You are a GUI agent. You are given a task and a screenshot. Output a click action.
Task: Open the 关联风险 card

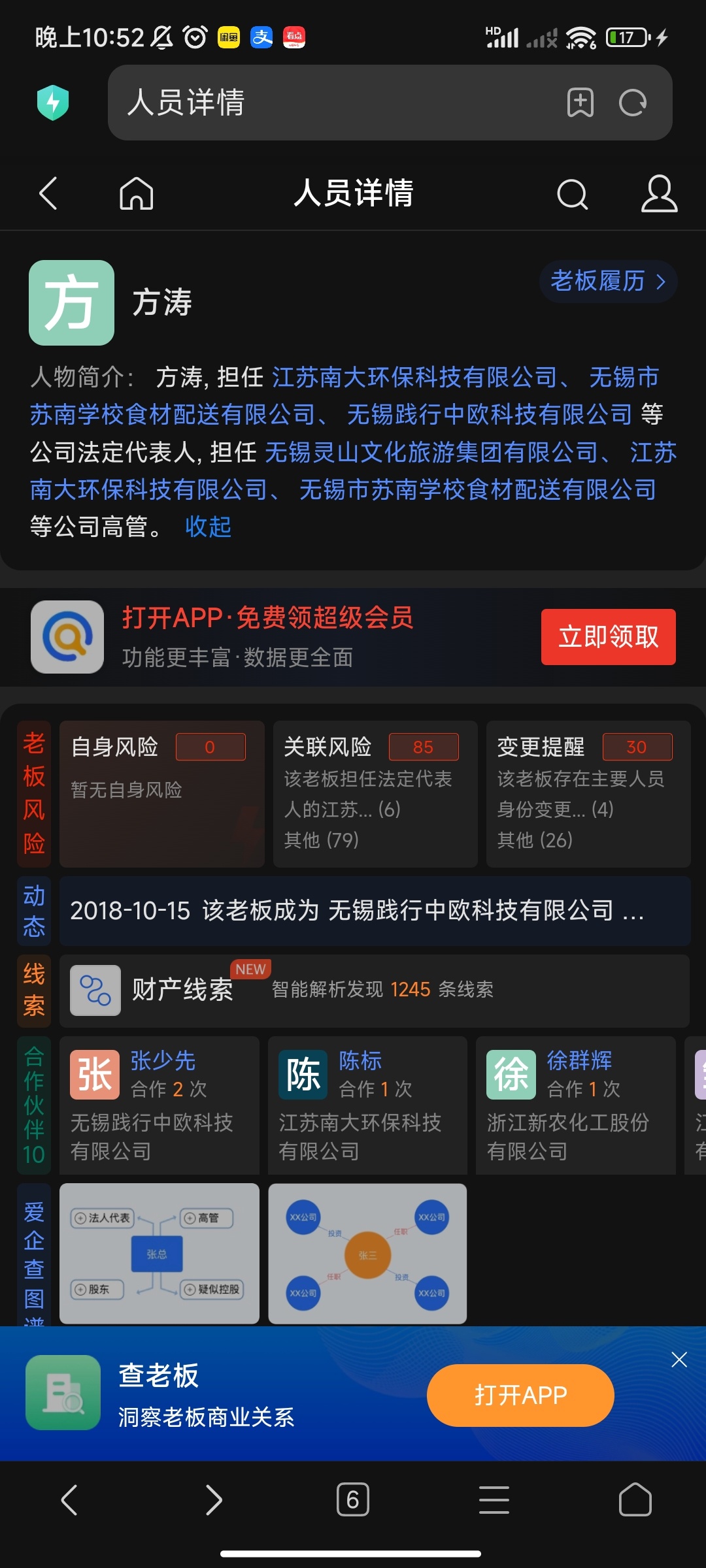[x=375, y=794]
